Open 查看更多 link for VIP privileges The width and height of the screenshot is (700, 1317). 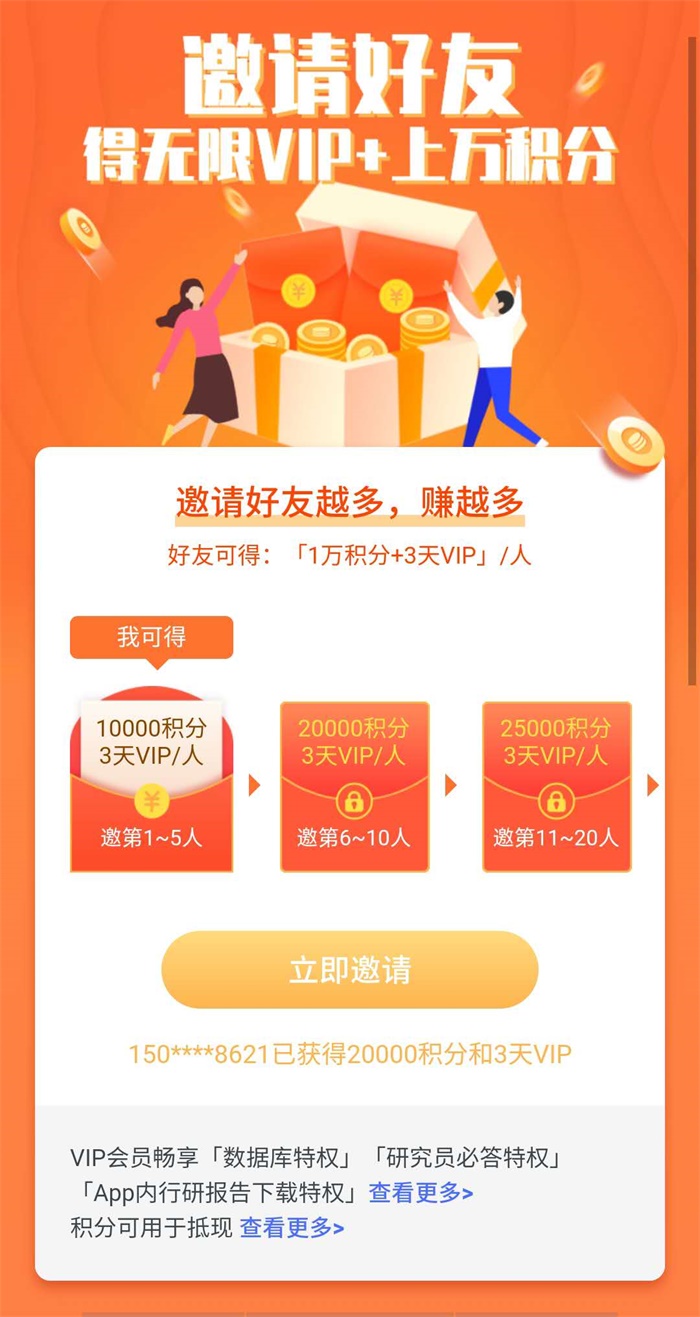point(420,1193)
